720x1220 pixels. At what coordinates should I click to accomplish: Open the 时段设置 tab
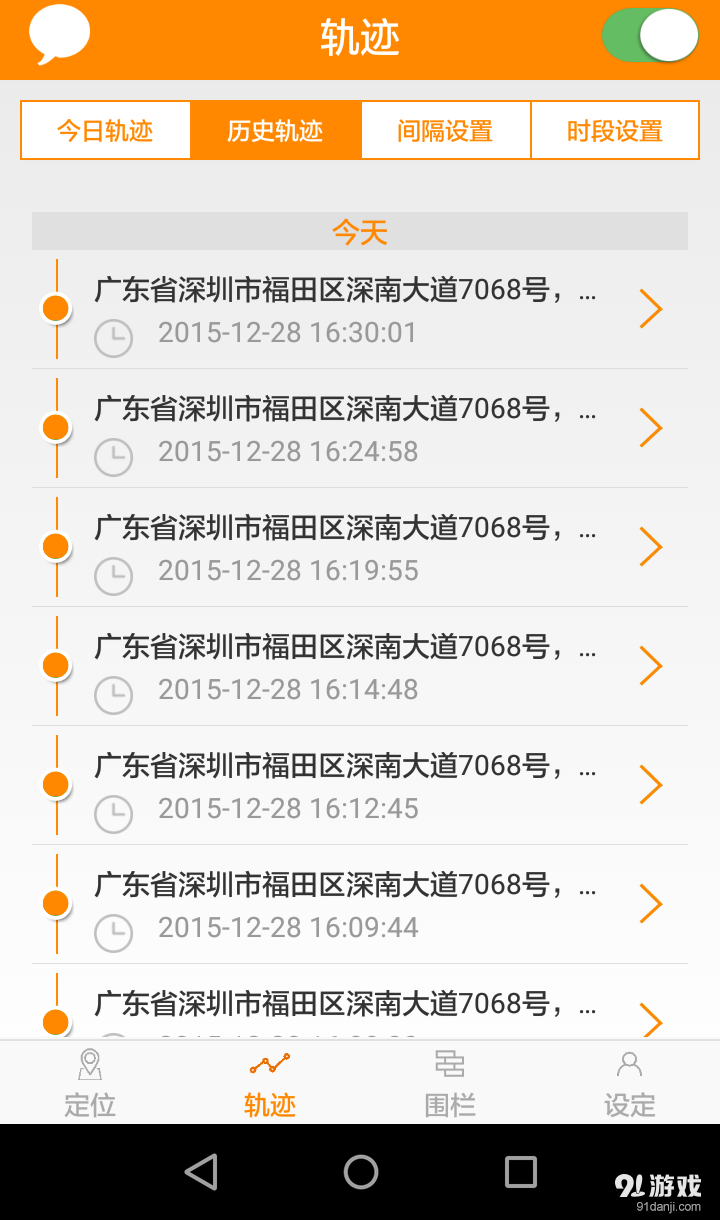pyautogui.click(x=614, y=129)
